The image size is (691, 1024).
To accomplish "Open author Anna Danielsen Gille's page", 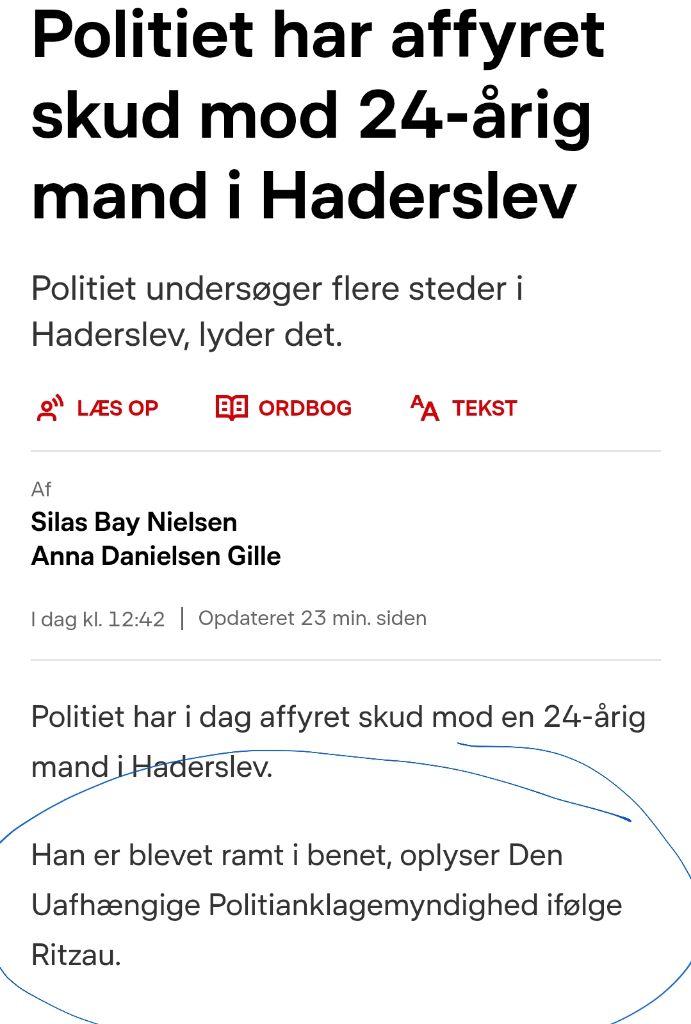I will 156,556.
